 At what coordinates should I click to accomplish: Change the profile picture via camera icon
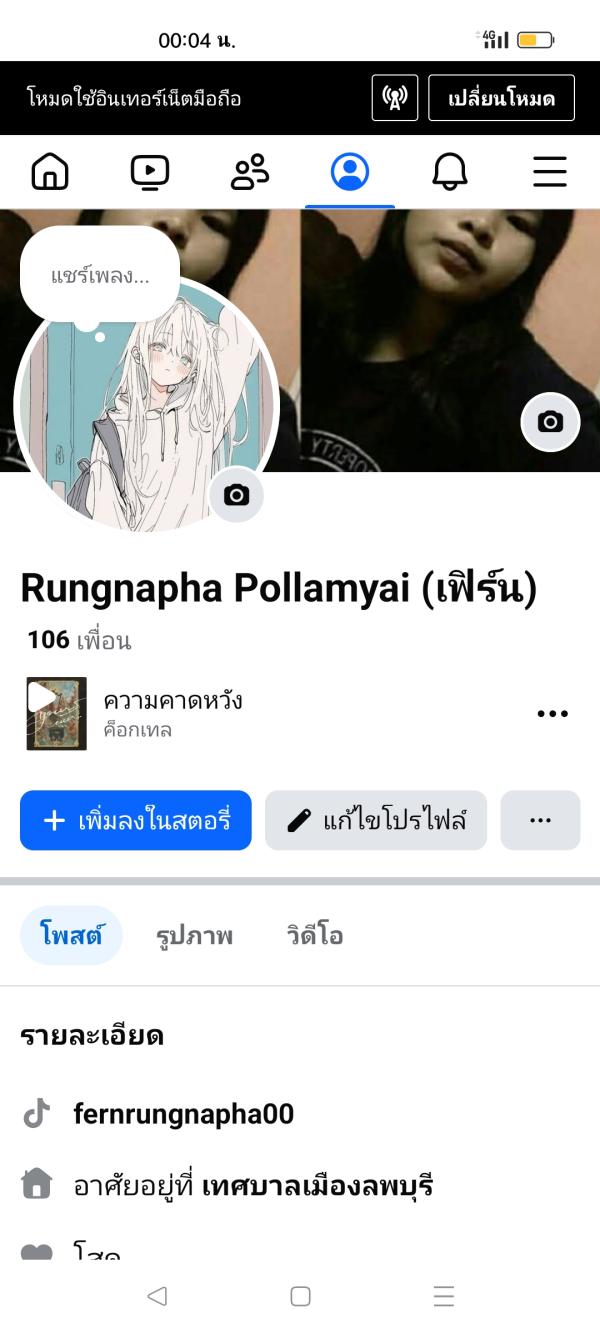[x=236, y=494]
